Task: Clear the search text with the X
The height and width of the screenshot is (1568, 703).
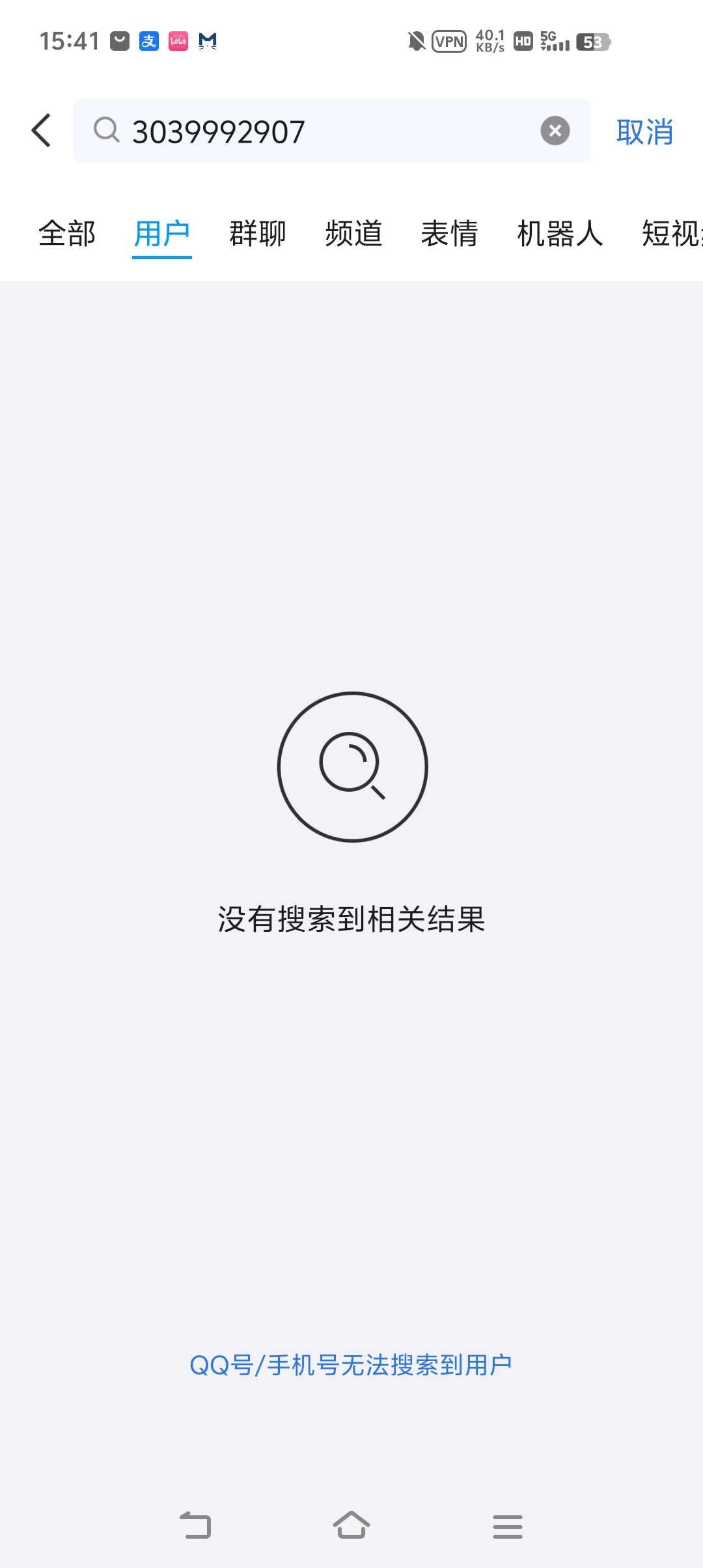Action: coord(555,131)
